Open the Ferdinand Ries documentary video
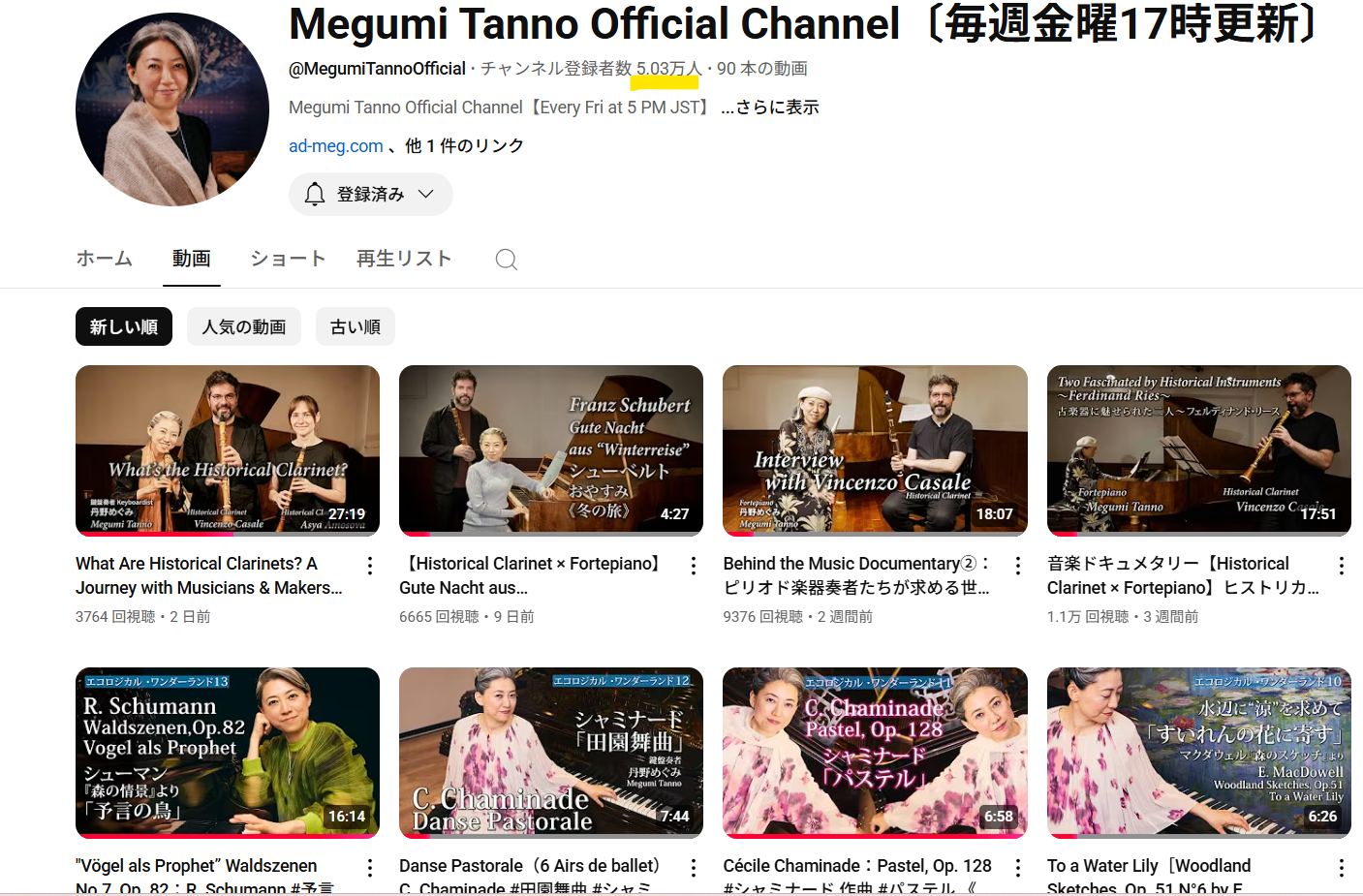The width and height of the screenshot is (1363, 896). [1198, 450]
